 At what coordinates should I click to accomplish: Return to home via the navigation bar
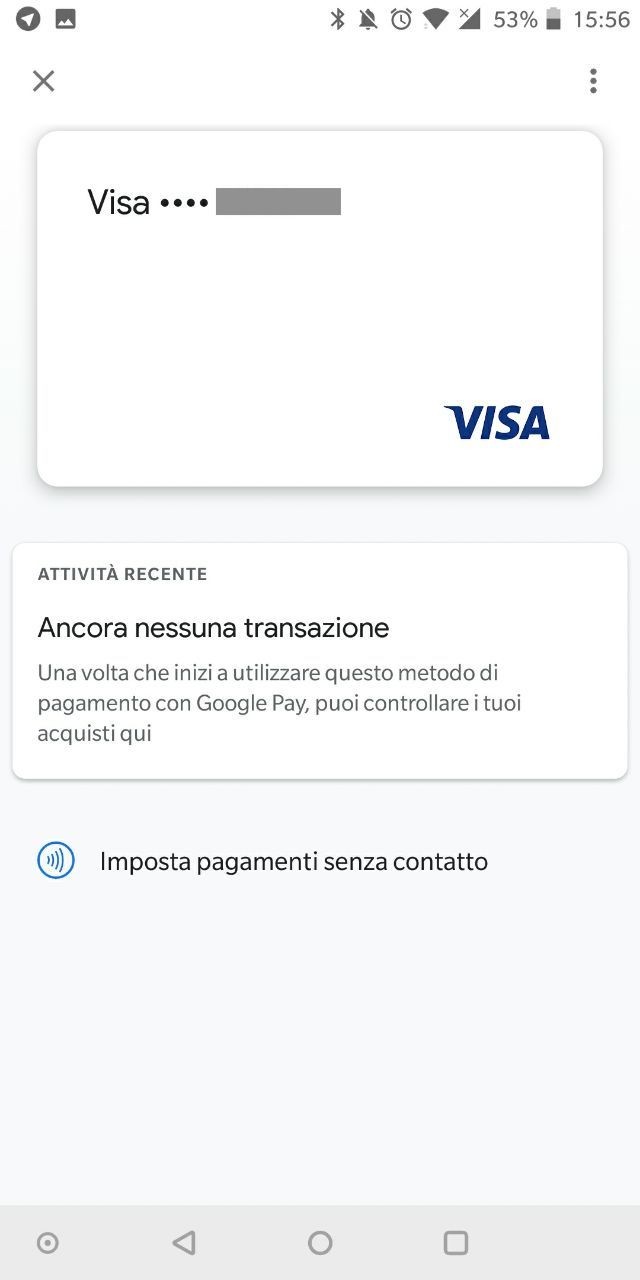pos(320,1243)
